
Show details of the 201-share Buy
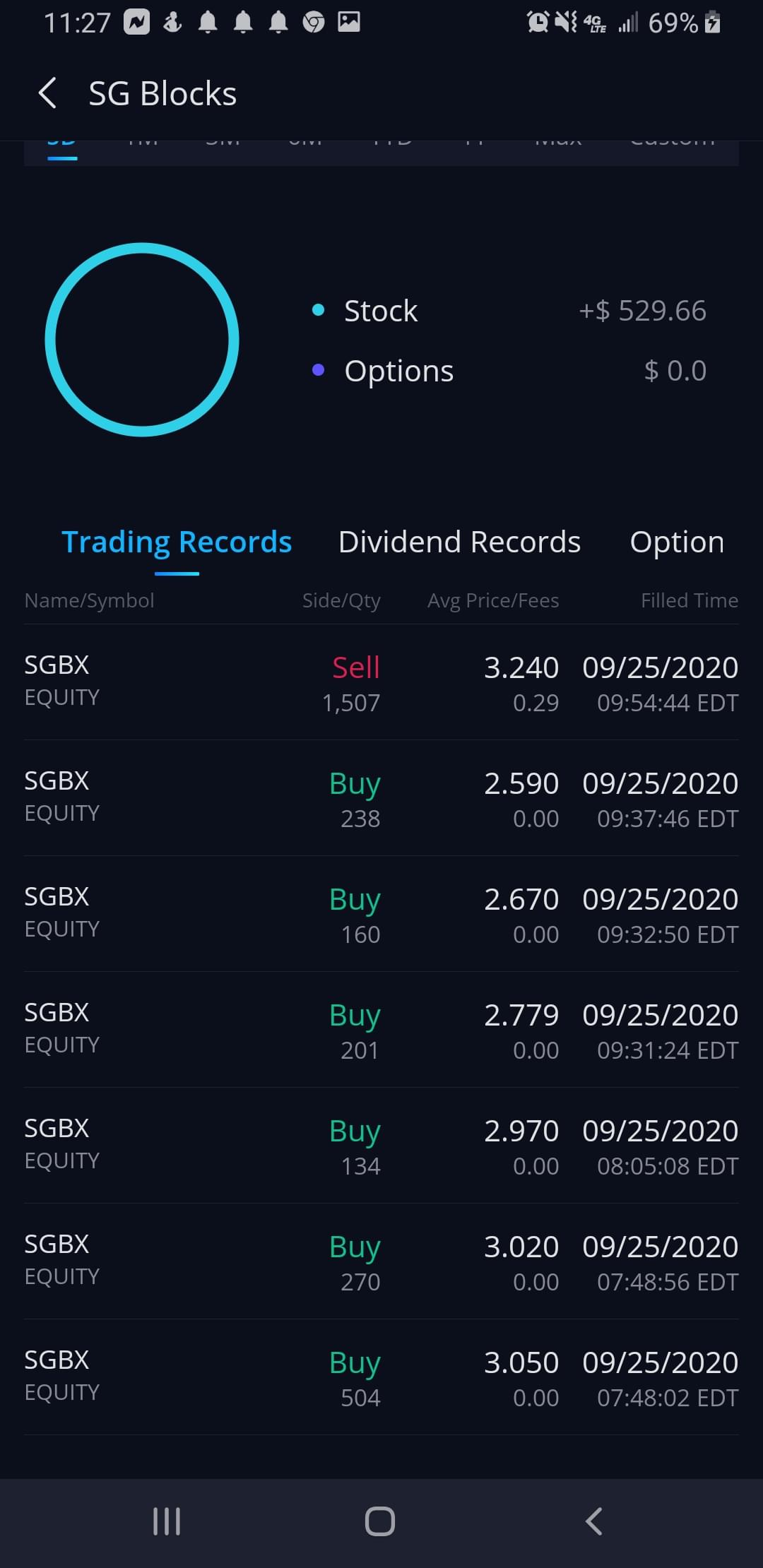381,1030
